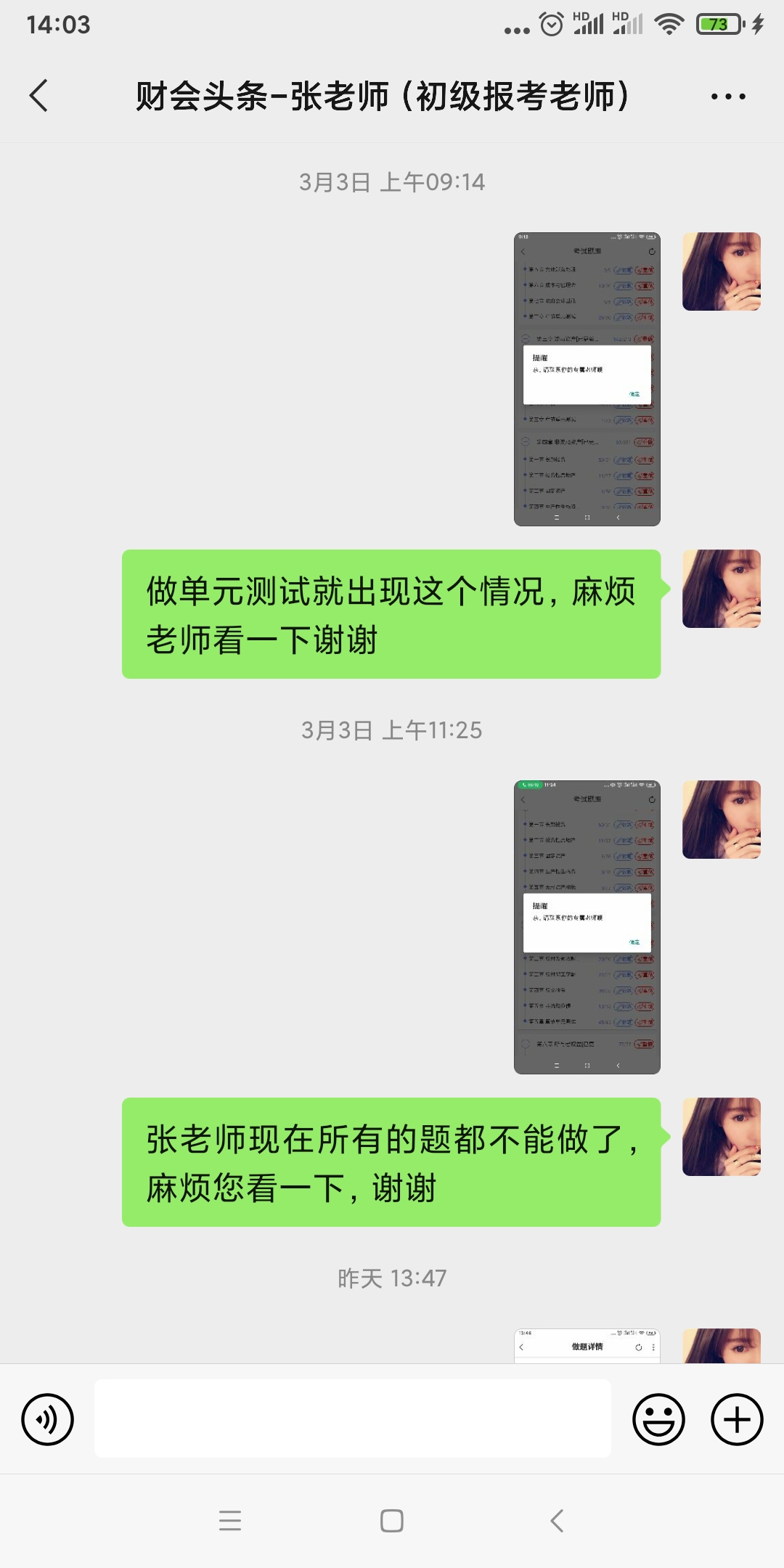
Task: Open the 做题详情 image sent yesterday
Action: coord(587,1346)
